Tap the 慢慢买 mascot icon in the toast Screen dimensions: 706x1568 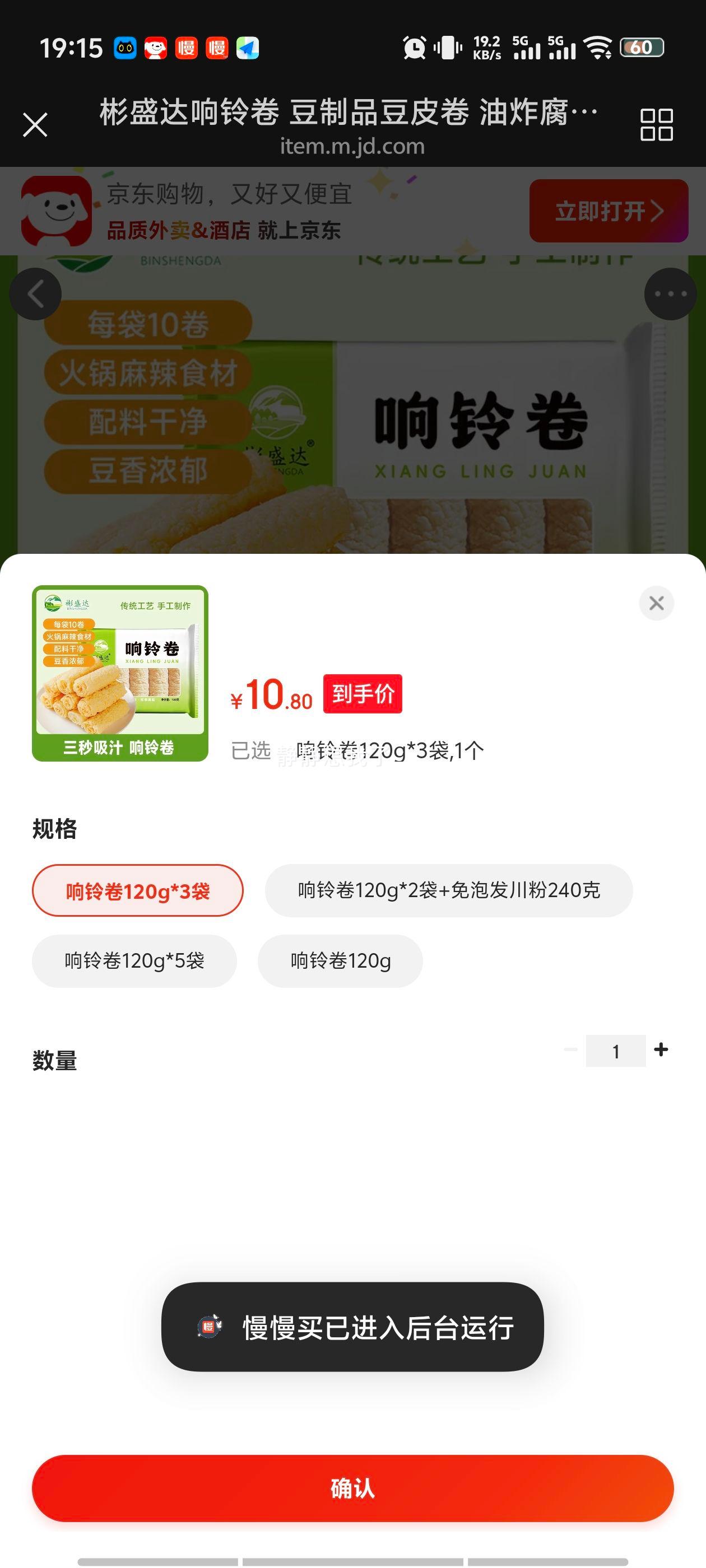tap(208, 1329)
